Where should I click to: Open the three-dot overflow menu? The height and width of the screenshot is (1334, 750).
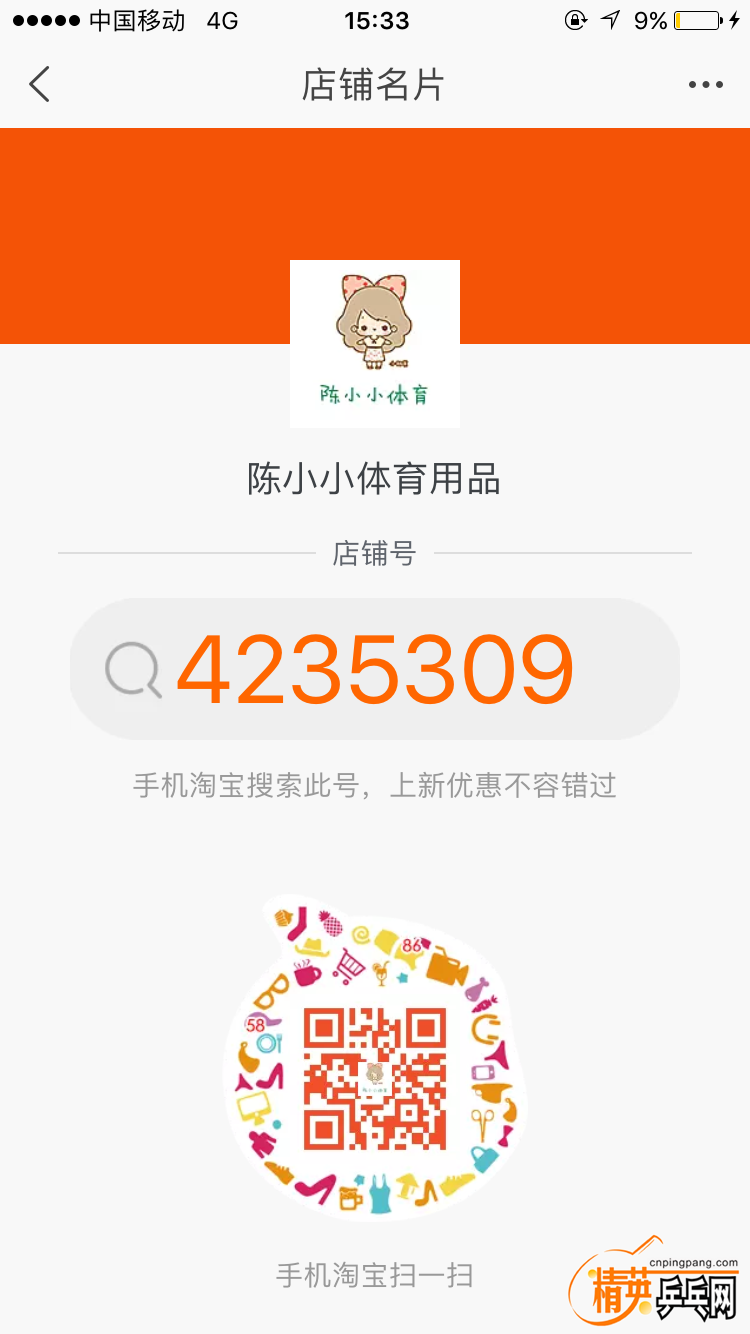pyautogui.click(x=705, y=85)
